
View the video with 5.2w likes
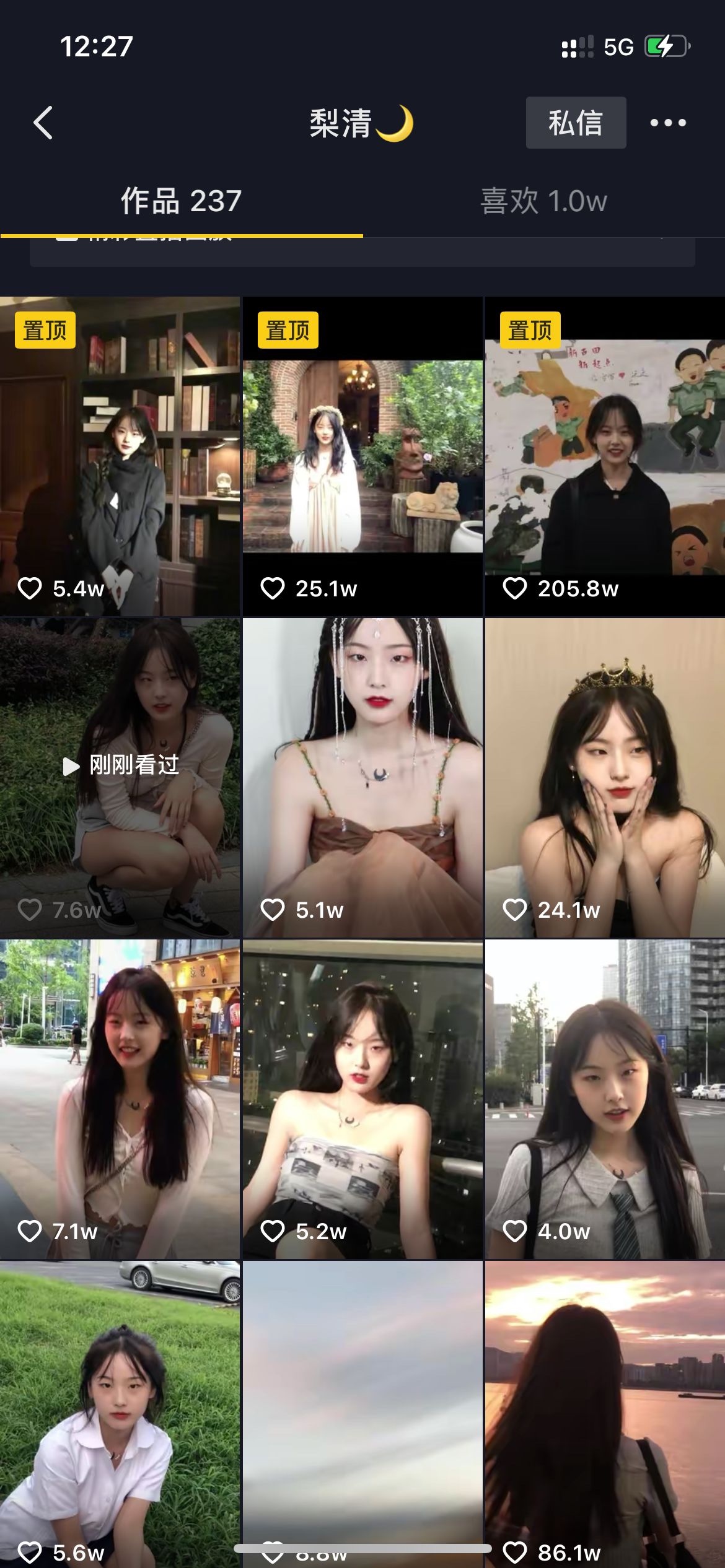point(362,1099)
